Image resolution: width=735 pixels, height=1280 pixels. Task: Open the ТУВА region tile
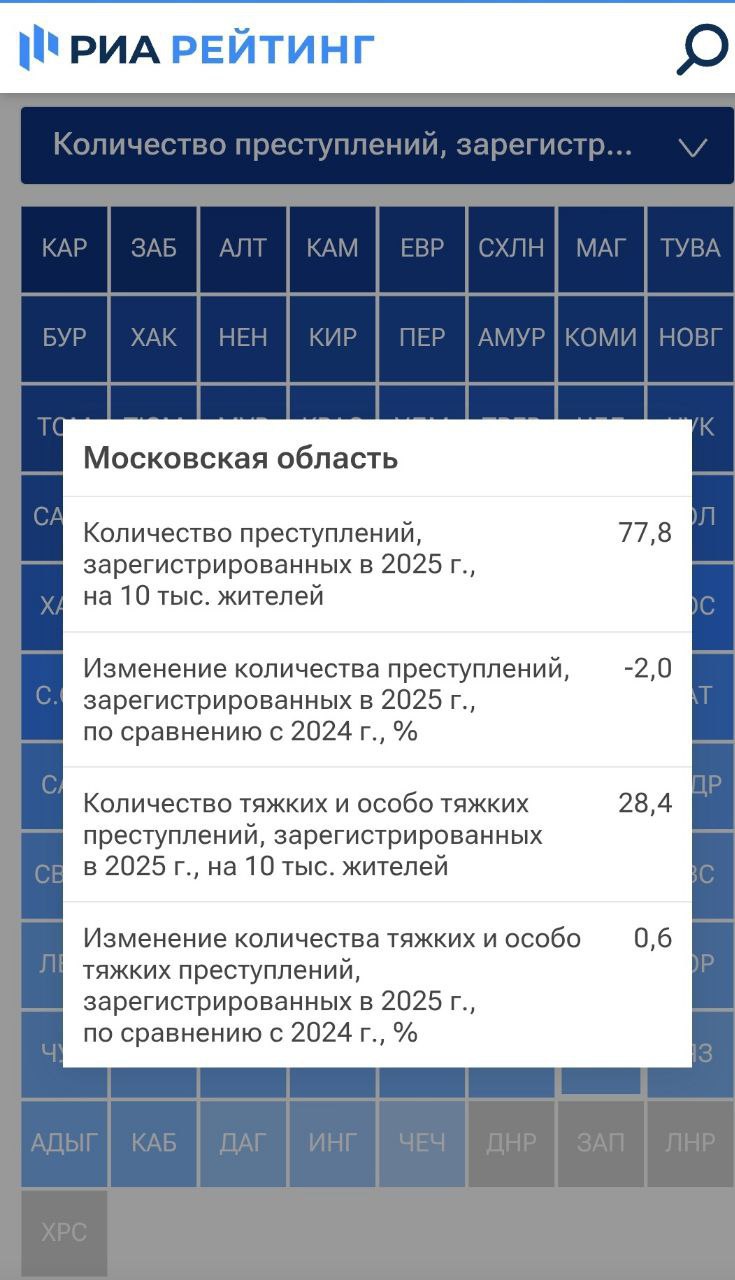(x=690, y=249)
